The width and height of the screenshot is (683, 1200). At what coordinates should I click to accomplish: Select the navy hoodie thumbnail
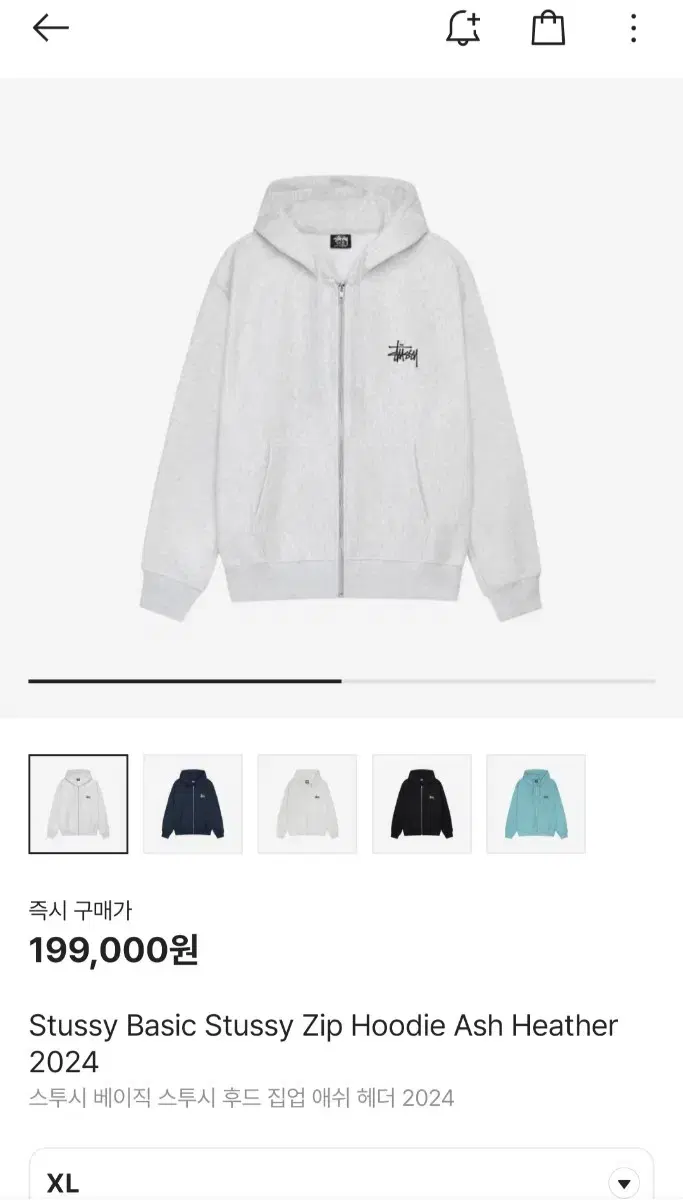[193, 804]
